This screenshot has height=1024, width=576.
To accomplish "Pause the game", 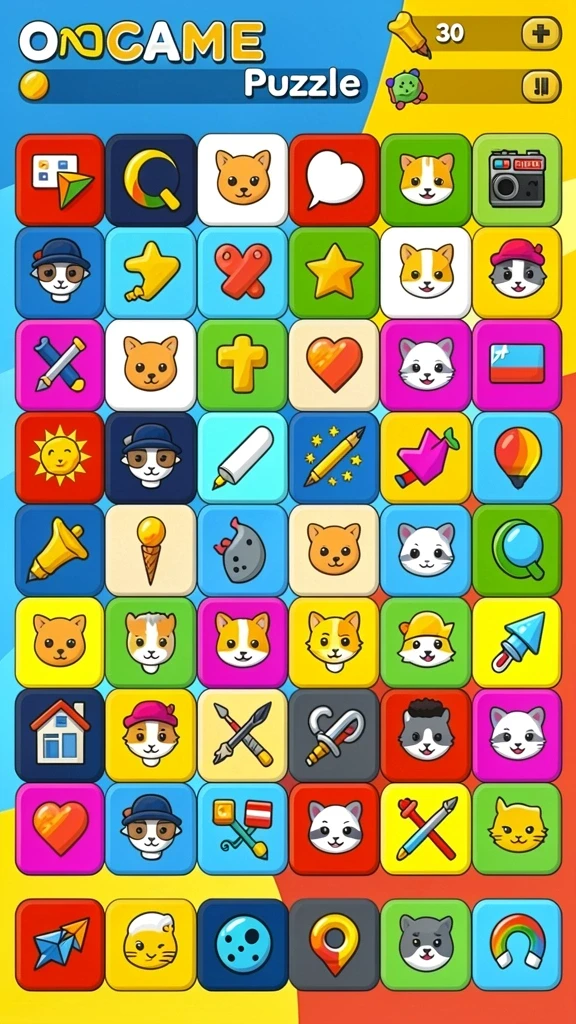I will click(x=541, y=86).
